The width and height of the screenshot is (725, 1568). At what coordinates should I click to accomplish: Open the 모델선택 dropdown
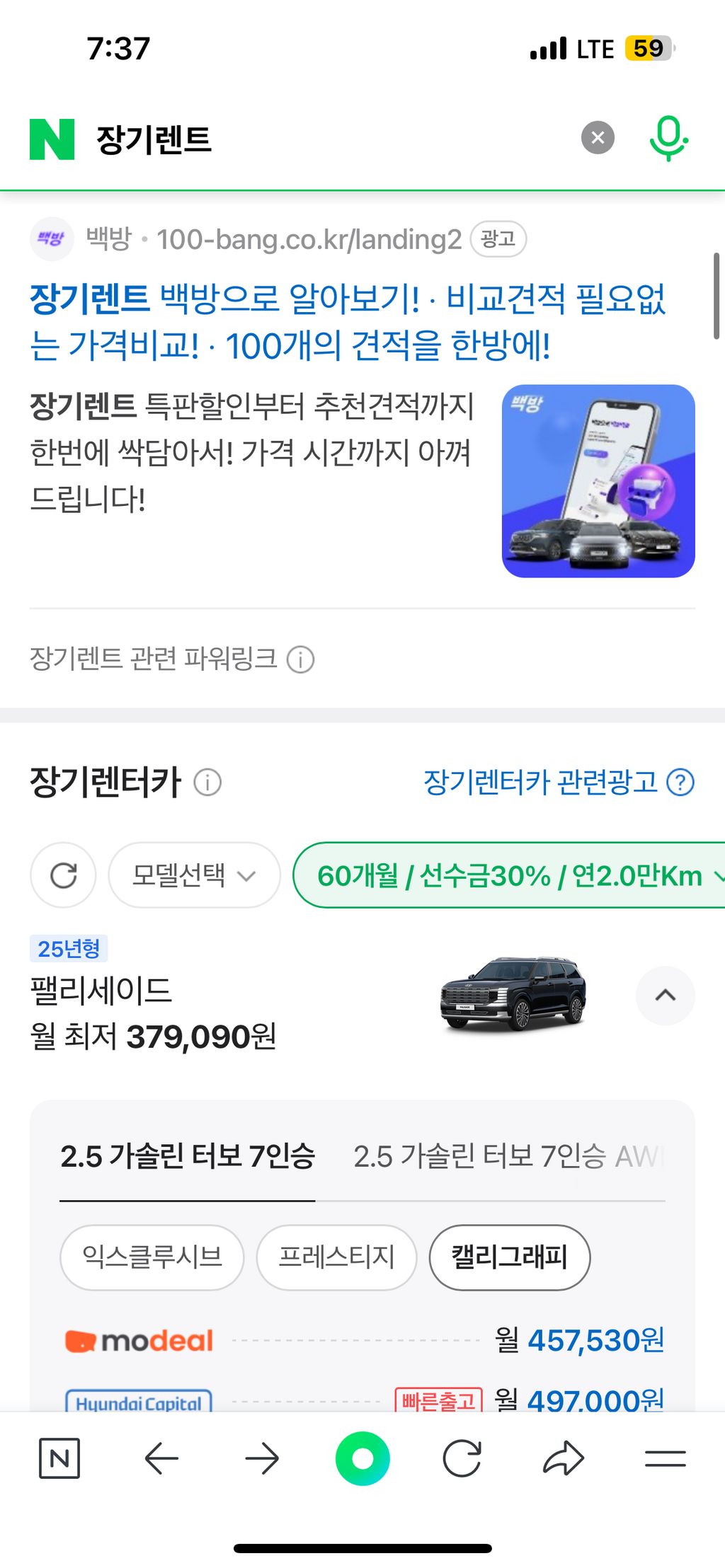194,875
